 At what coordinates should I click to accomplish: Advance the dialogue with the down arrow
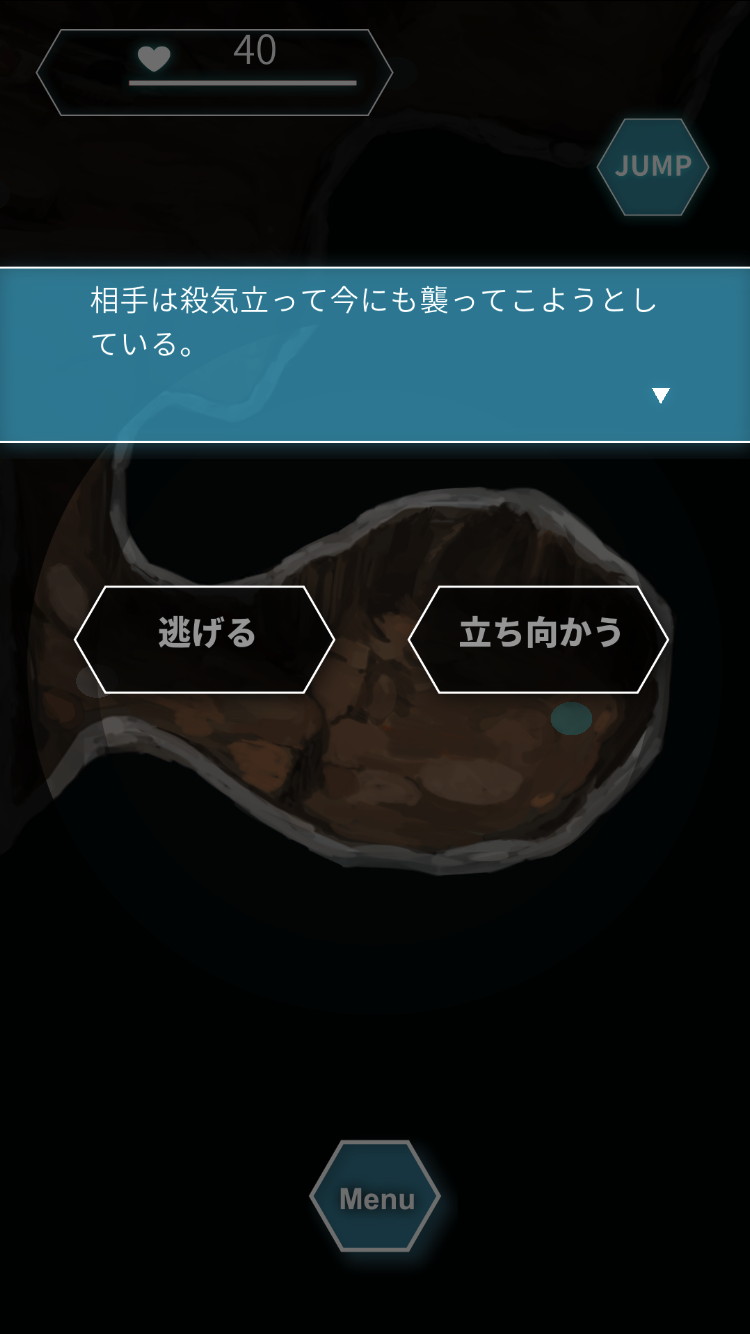[x=660, y=396]
